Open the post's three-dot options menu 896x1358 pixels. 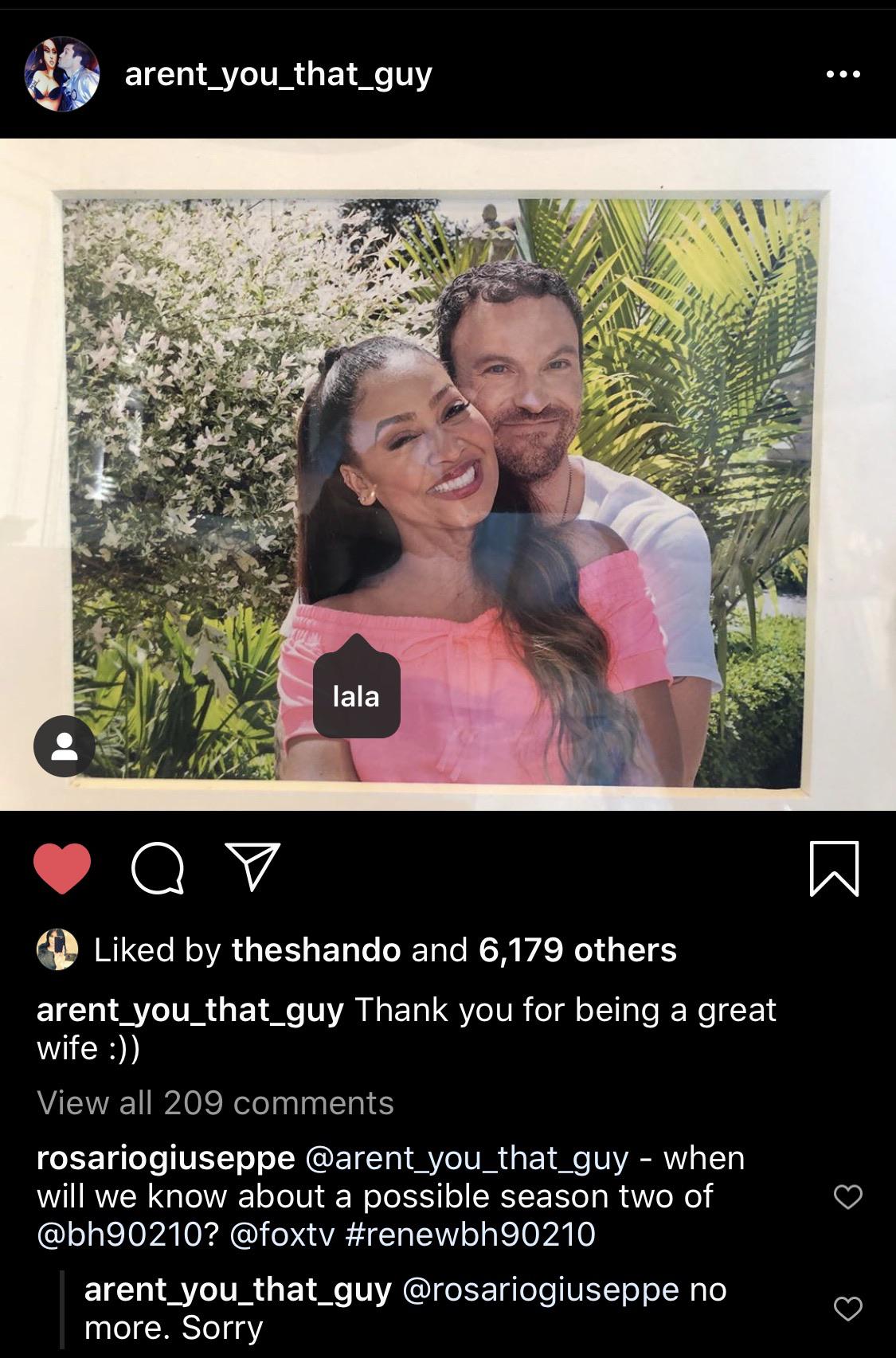coord(843,74)
